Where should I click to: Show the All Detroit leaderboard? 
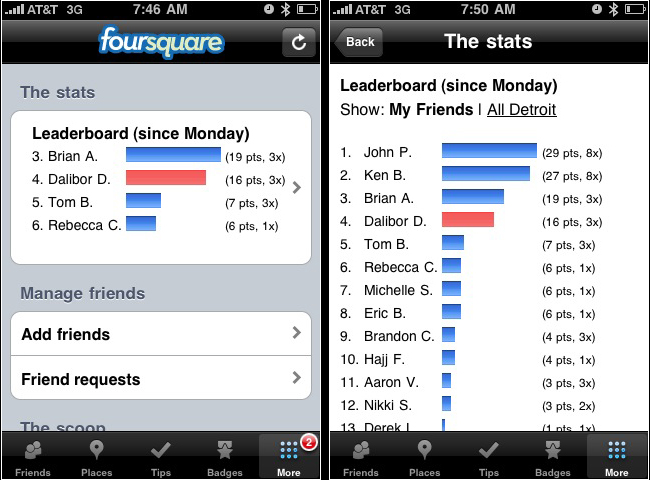[521, 109]
